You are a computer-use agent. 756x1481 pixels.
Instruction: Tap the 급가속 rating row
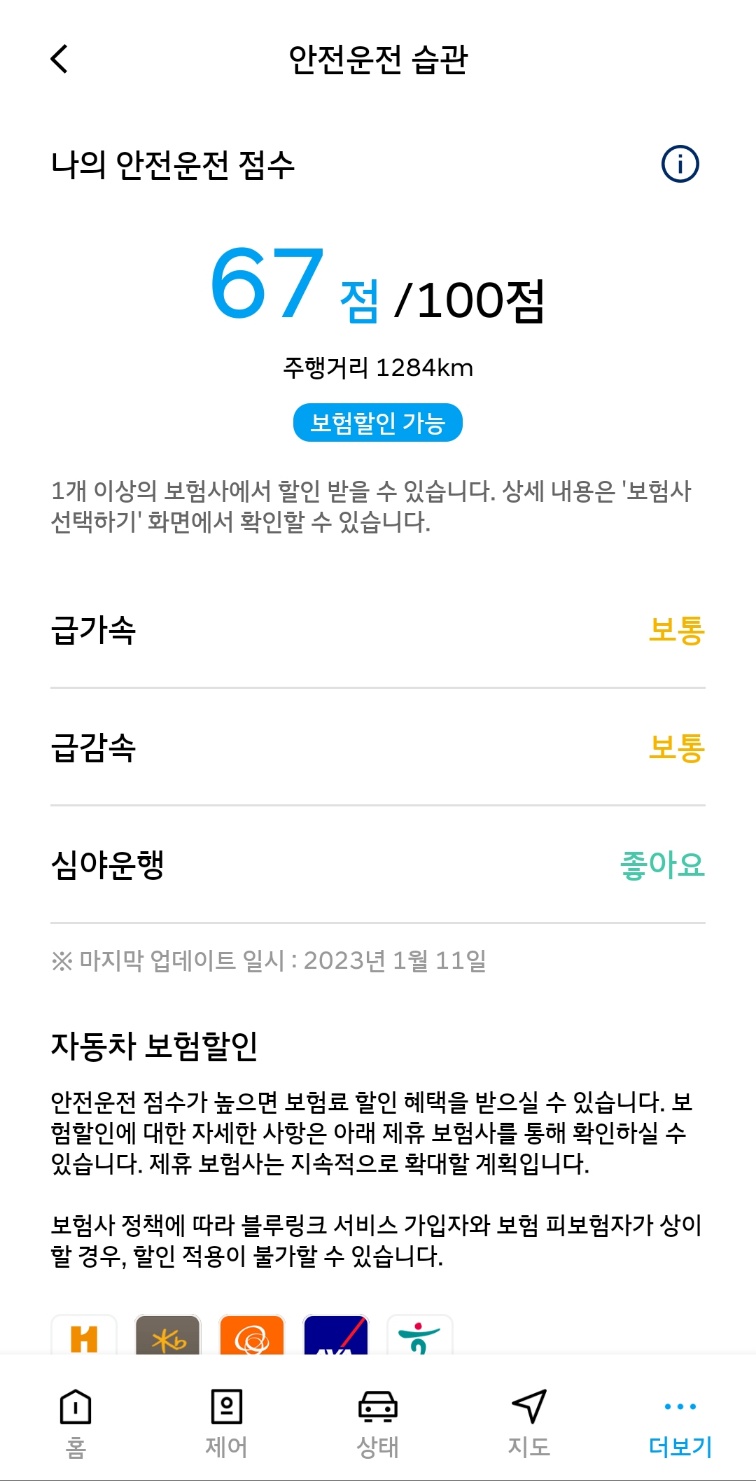coord(377,630)
